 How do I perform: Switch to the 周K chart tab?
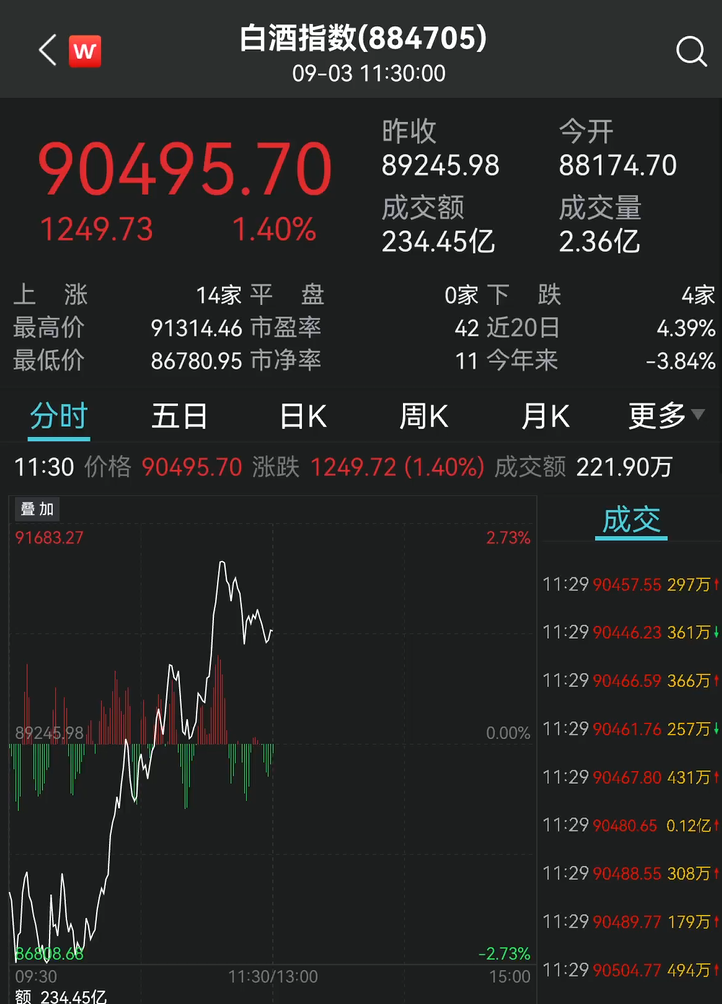(424, 416)
